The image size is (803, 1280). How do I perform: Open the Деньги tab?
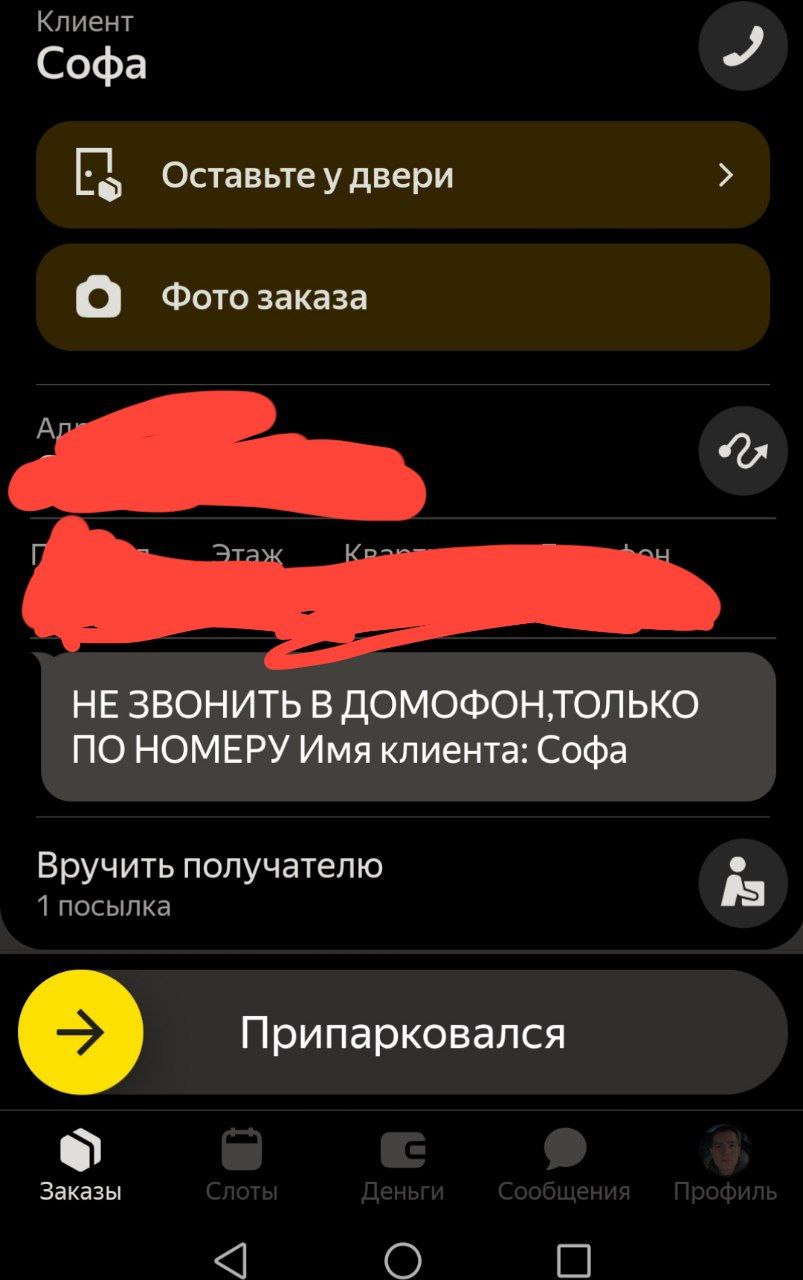[402, 1165]
